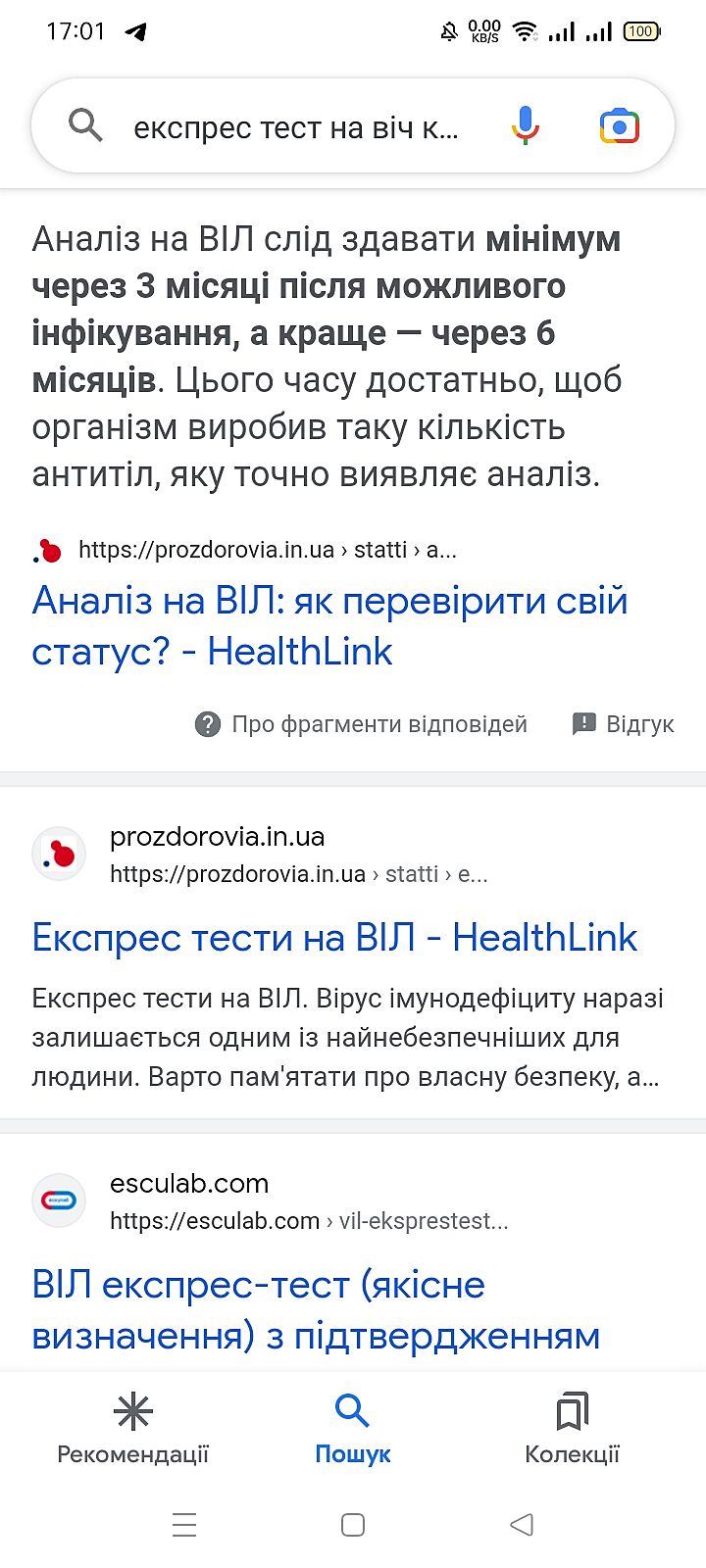Open 'Про фрагменти відповідей' info
The image size is (706, 1568).
[361, 724]
